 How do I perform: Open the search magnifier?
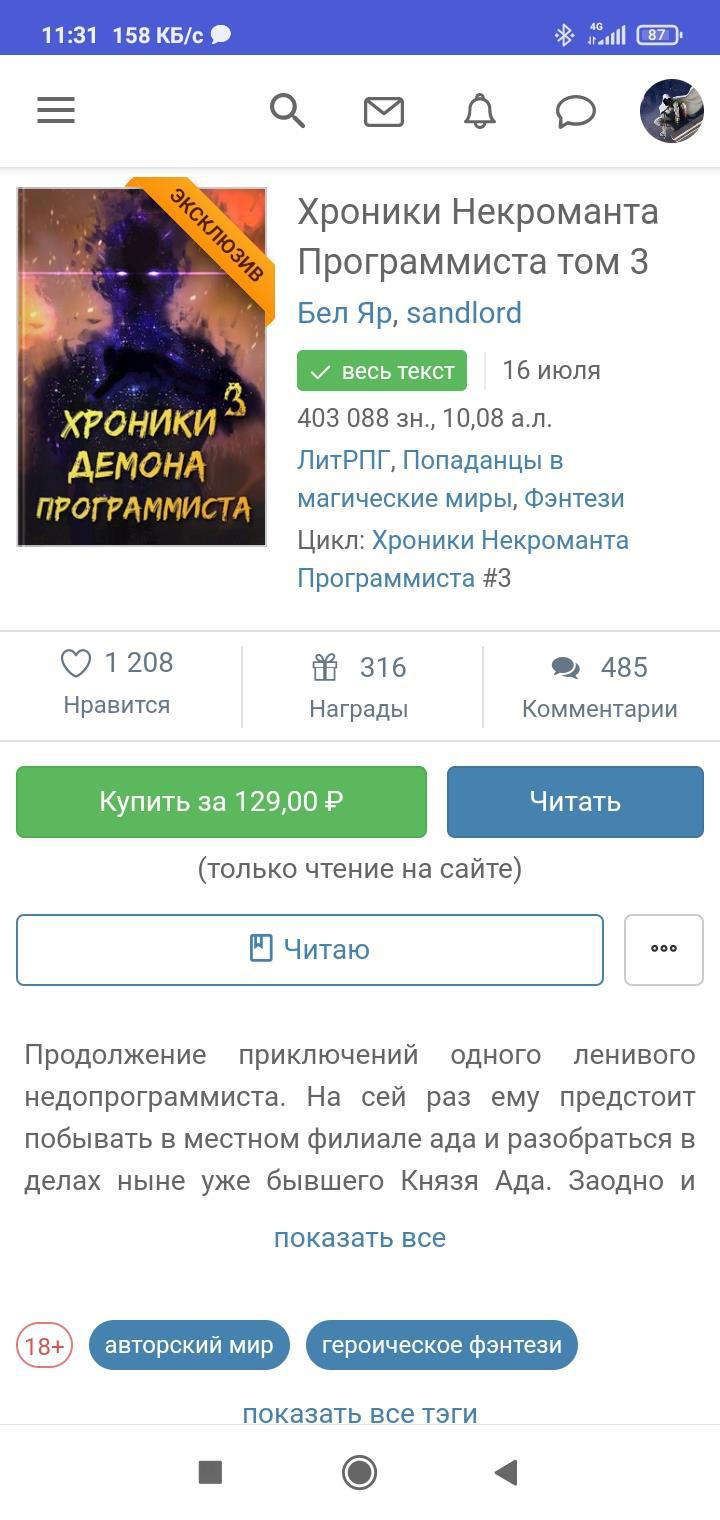tap(287, 110)
